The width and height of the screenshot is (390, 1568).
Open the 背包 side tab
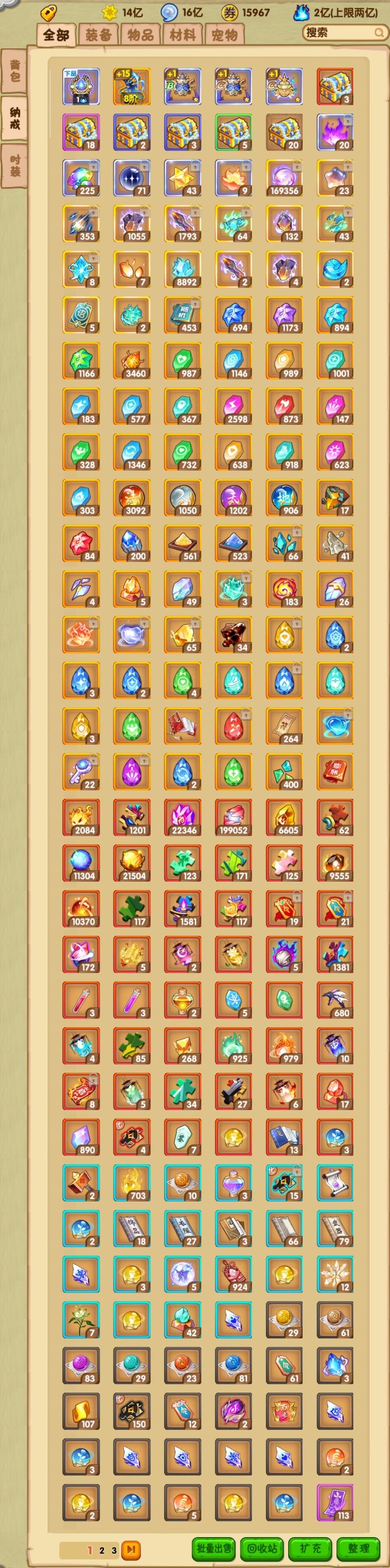pos(15,71)
